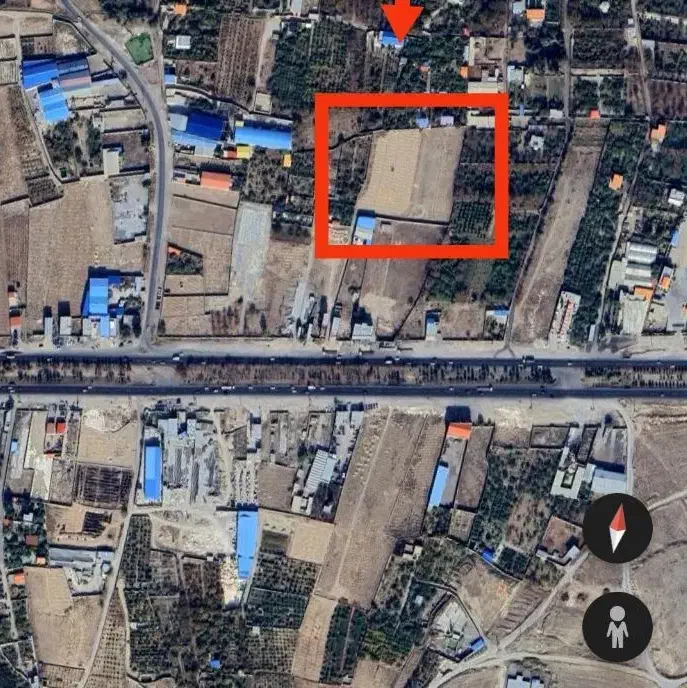Tap the compass to reset map orientation
Viewport: 687px width, 688px height.
[x=618, y=530]
